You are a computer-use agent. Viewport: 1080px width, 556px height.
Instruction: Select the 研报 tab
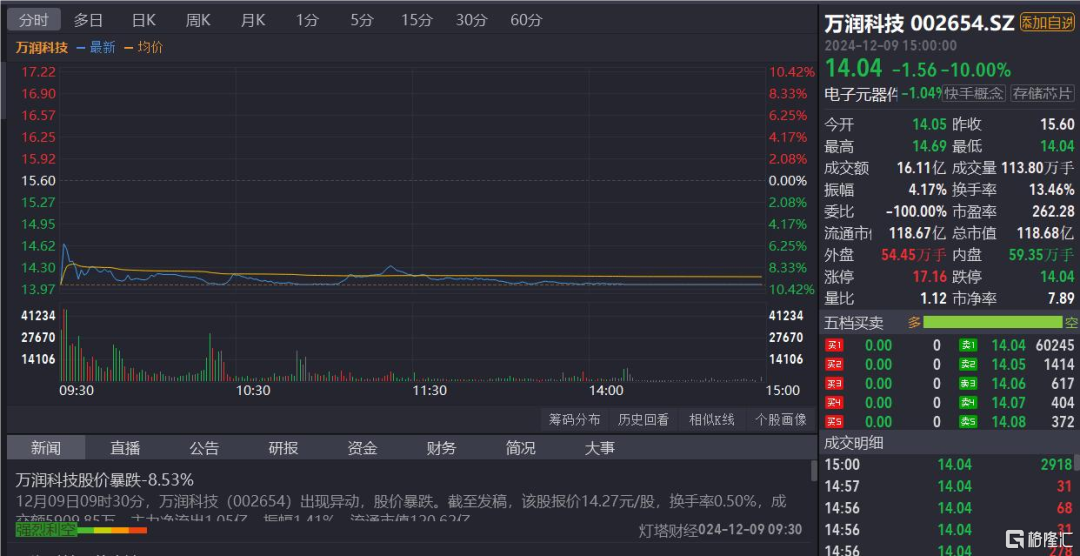[283, 448]
